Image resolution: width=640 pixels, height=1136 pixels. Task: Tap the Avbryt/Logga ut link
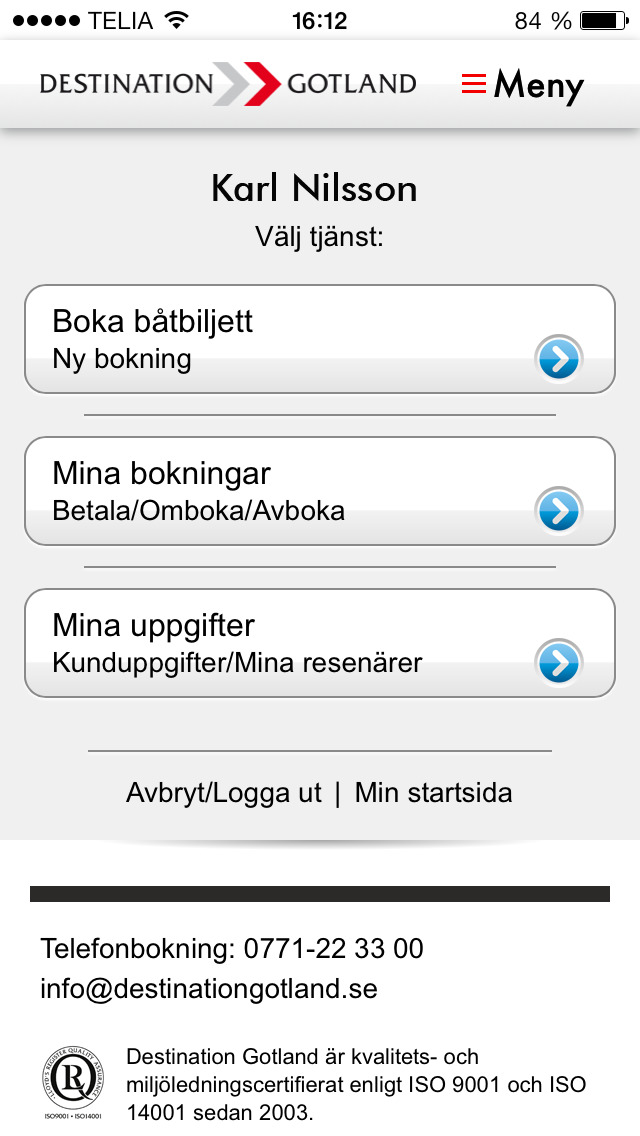(x=223, y=793)
